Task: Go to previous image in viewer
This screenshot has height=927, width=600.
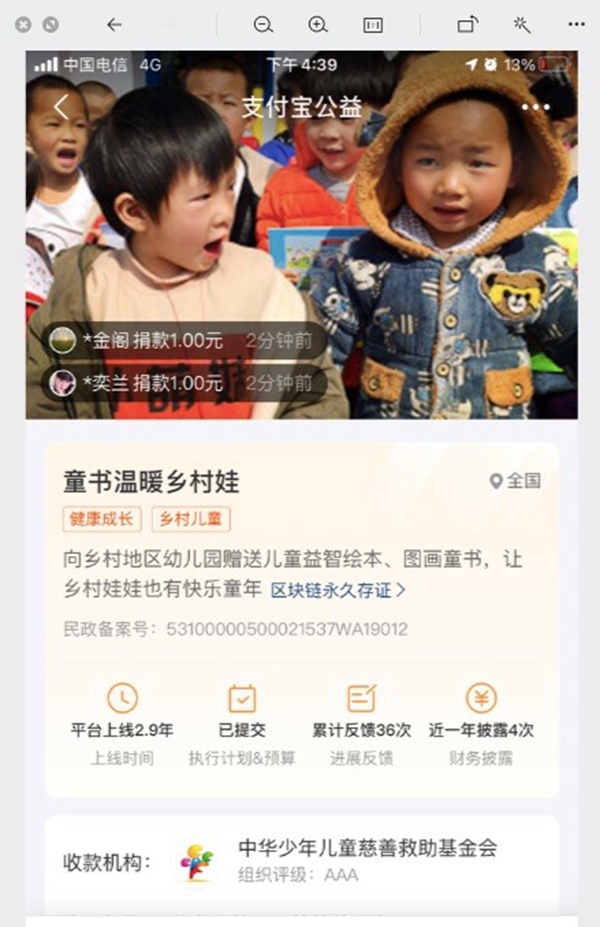Action: (x=114, y=25)
